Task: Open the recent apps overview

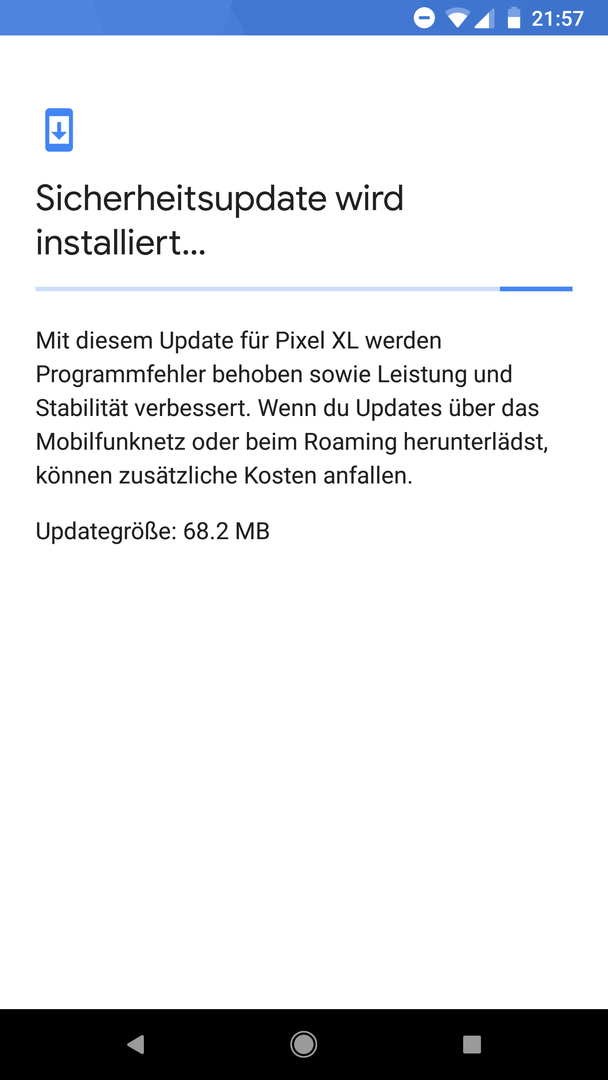Action: (x=471, y=1045)
